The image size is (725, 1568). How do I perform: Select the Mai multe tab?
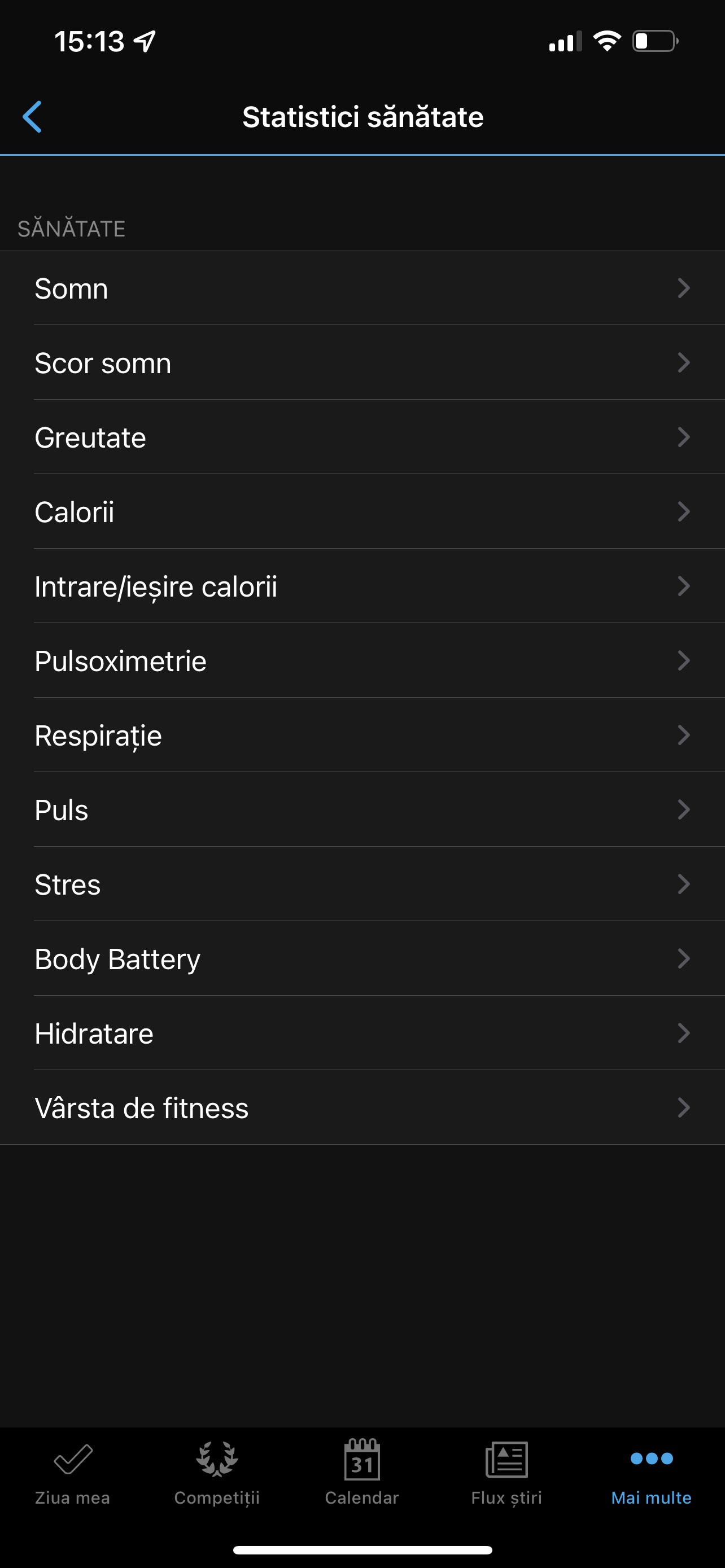pyautogui.click(x=652, y=1473)
